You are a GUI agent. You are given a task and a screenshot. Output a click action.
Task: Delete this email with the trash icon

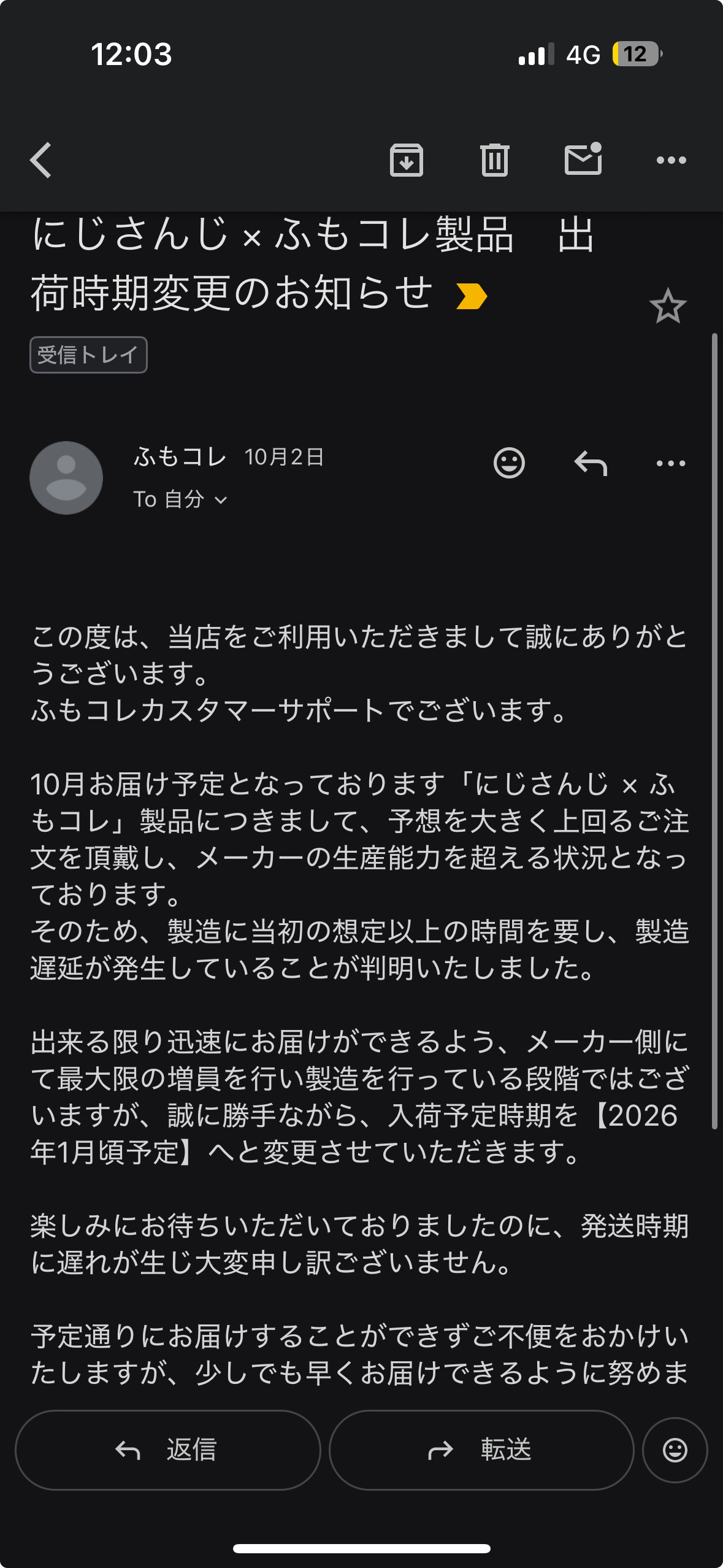point(494,160)
